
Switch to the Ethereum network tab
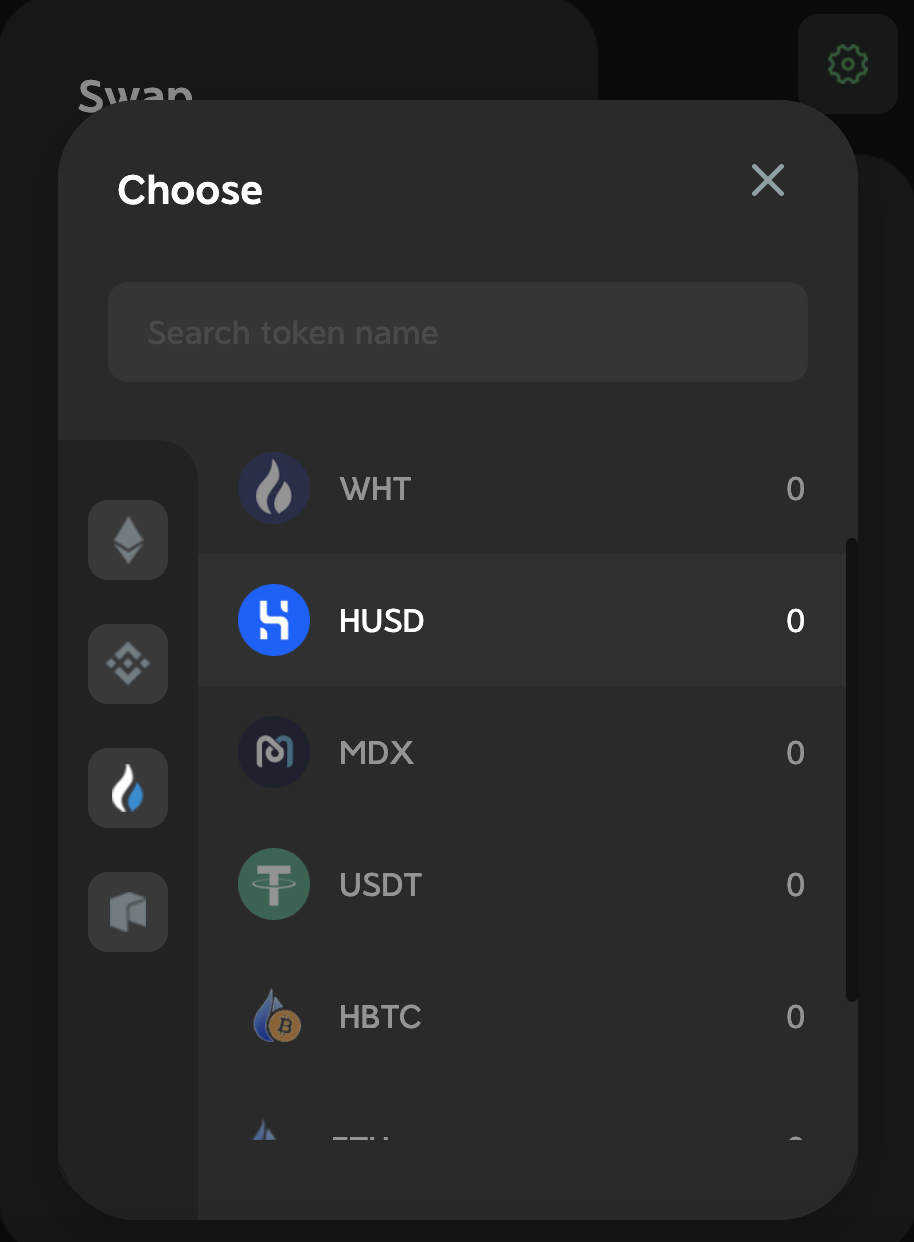[x=128, y=540]
